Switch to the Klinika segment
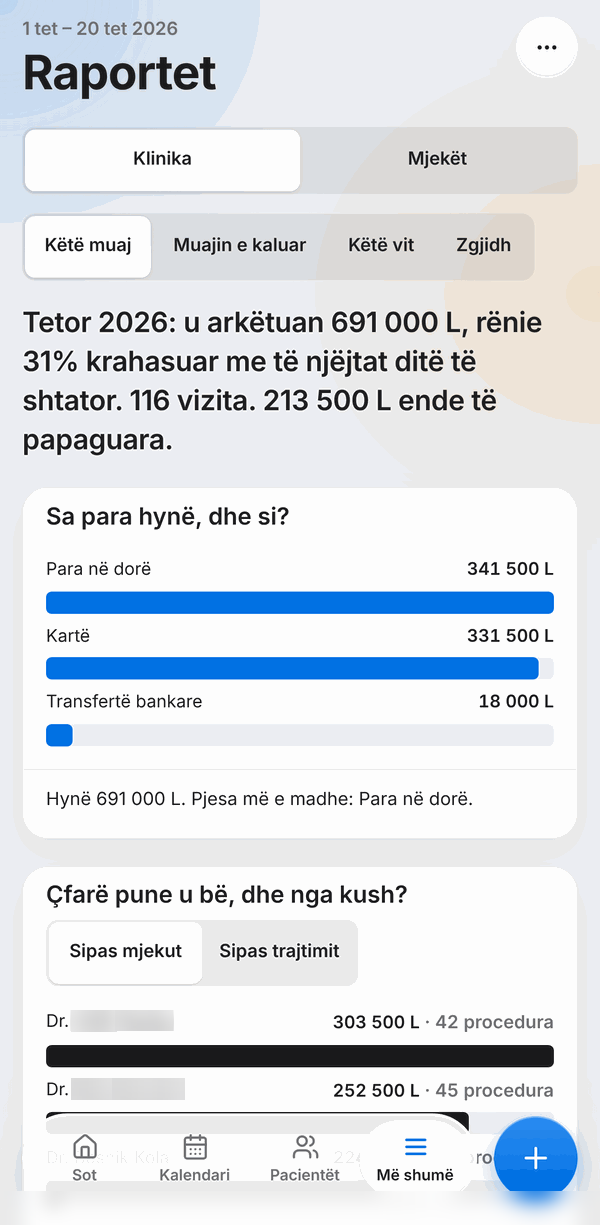This screenshot has height=1225, width=600. click(x=162, y=159)
